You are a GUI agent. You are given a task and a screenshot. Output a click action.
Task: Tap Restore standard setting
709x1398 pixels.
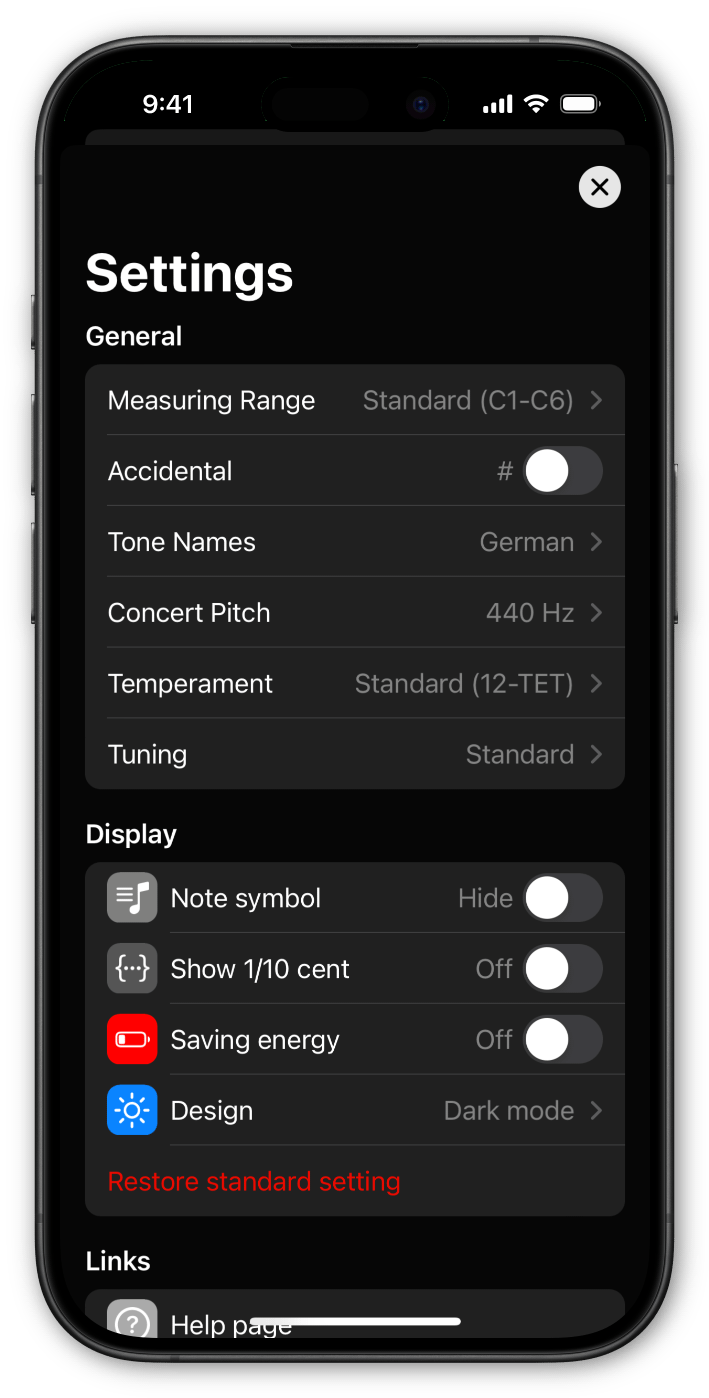[x=254, y=1182]
